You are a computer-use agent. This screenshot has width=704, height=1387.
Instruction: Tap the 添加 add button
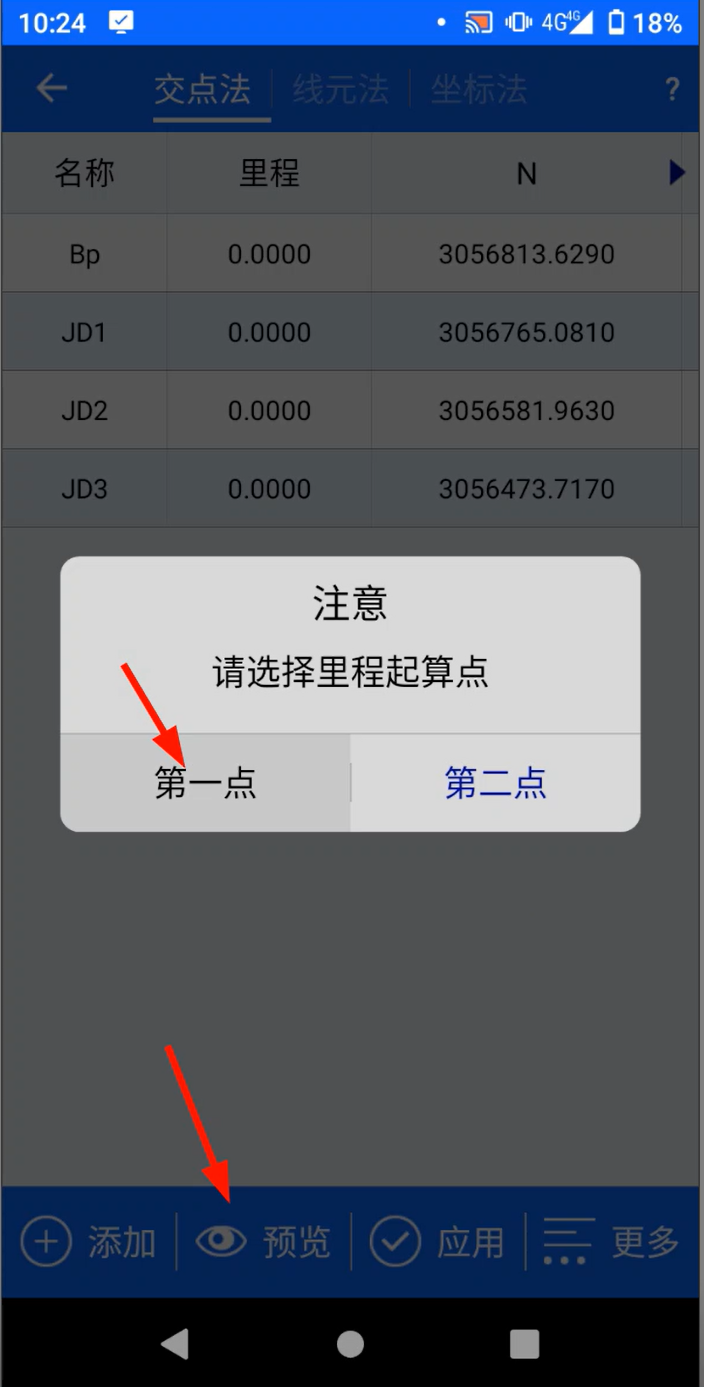(88, 1242)
